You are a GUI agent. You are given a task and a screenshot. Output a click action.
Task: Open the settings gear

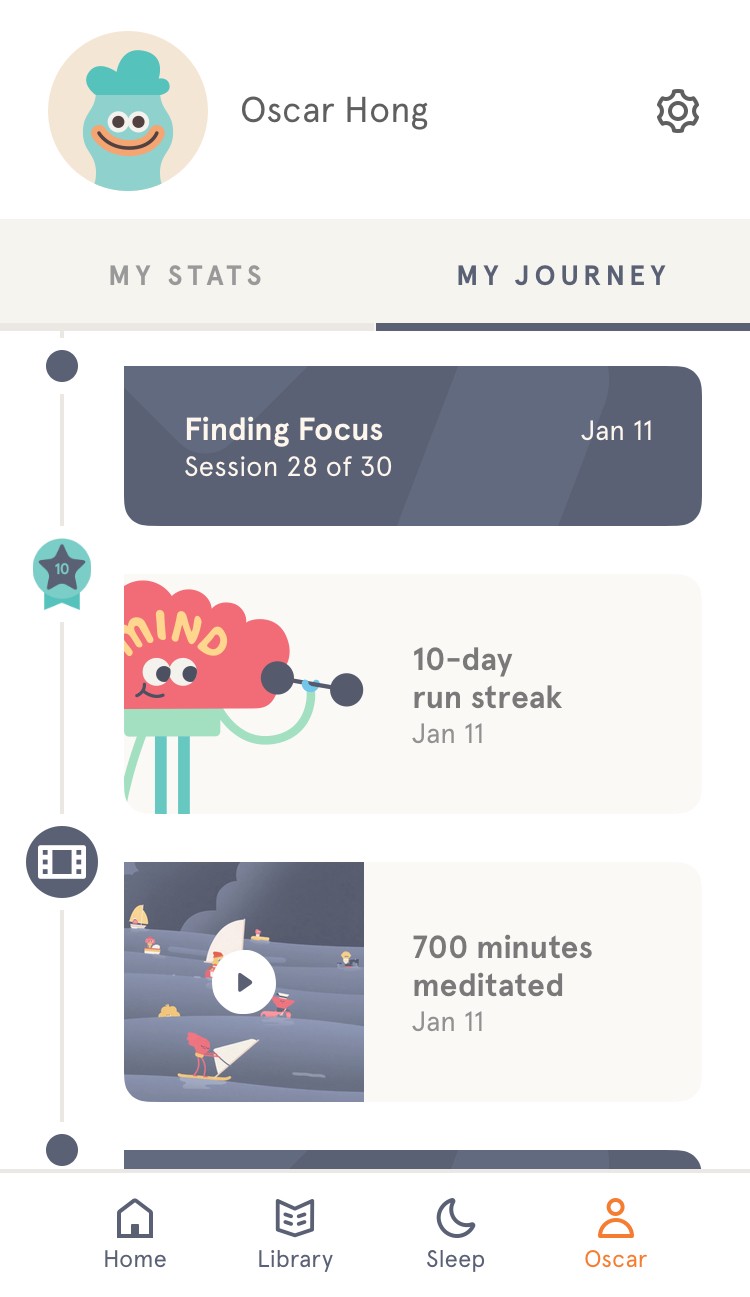coord(677,111)
